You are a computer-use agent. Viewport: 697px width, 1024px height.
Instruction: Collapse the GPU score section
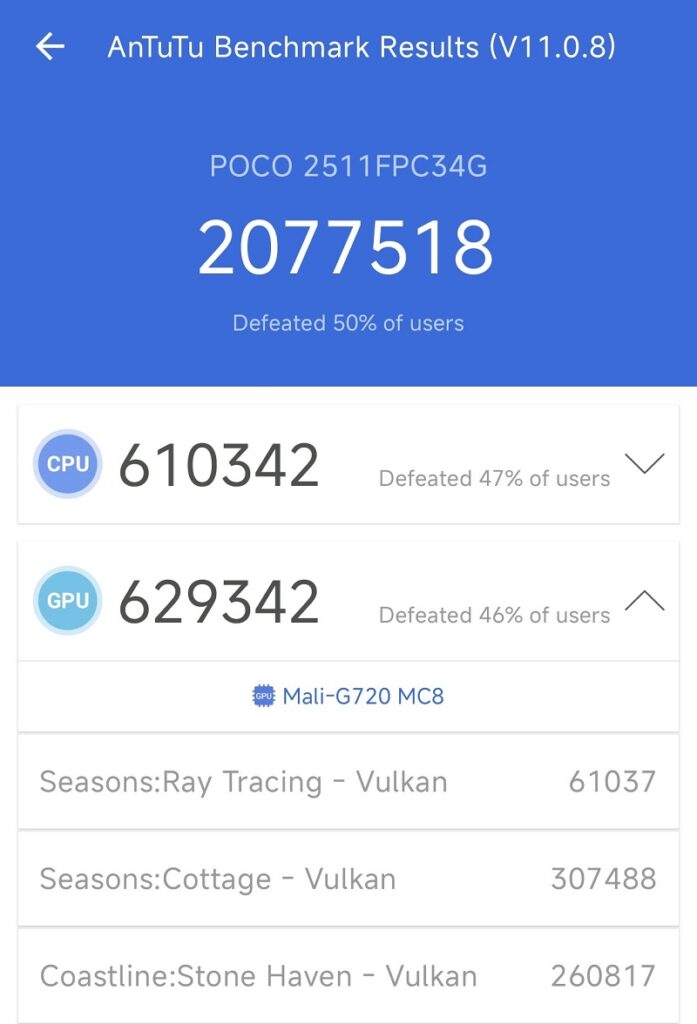coord(644,601)
